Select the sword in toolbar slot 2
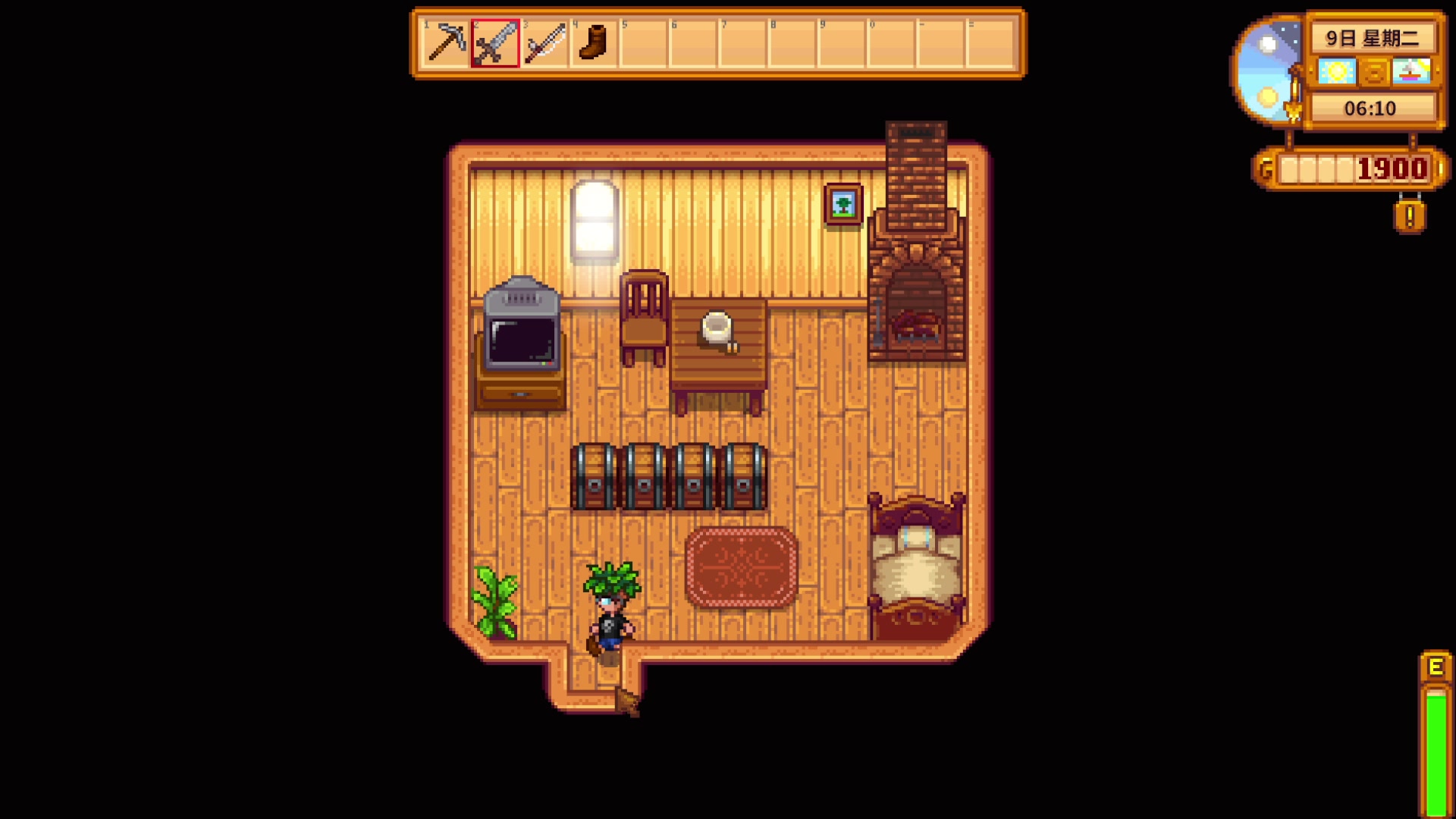 pyautogui.click(x=495, y=43)
